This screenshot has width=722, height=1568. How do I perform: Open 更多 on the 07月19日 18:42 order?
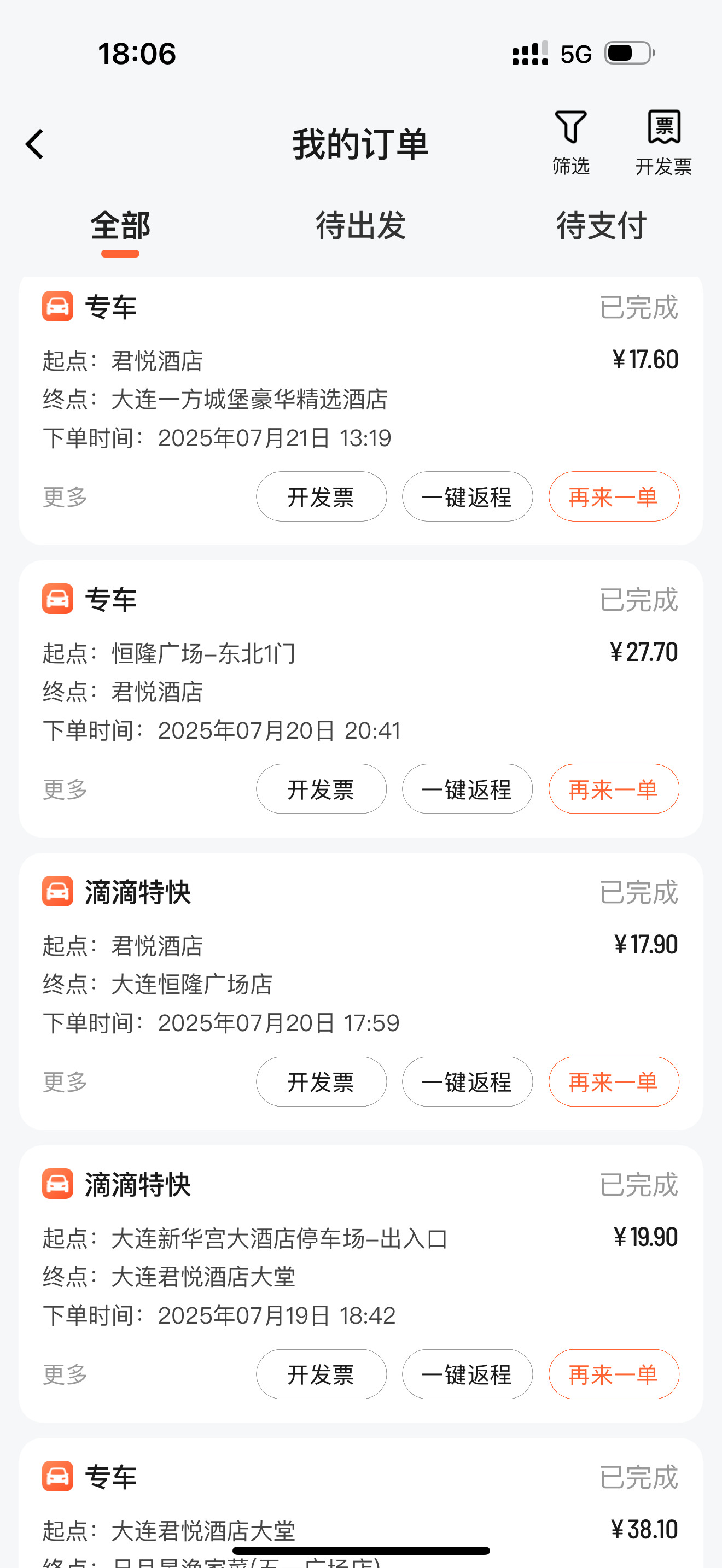pyautogui.click(x=65, y=1374)
